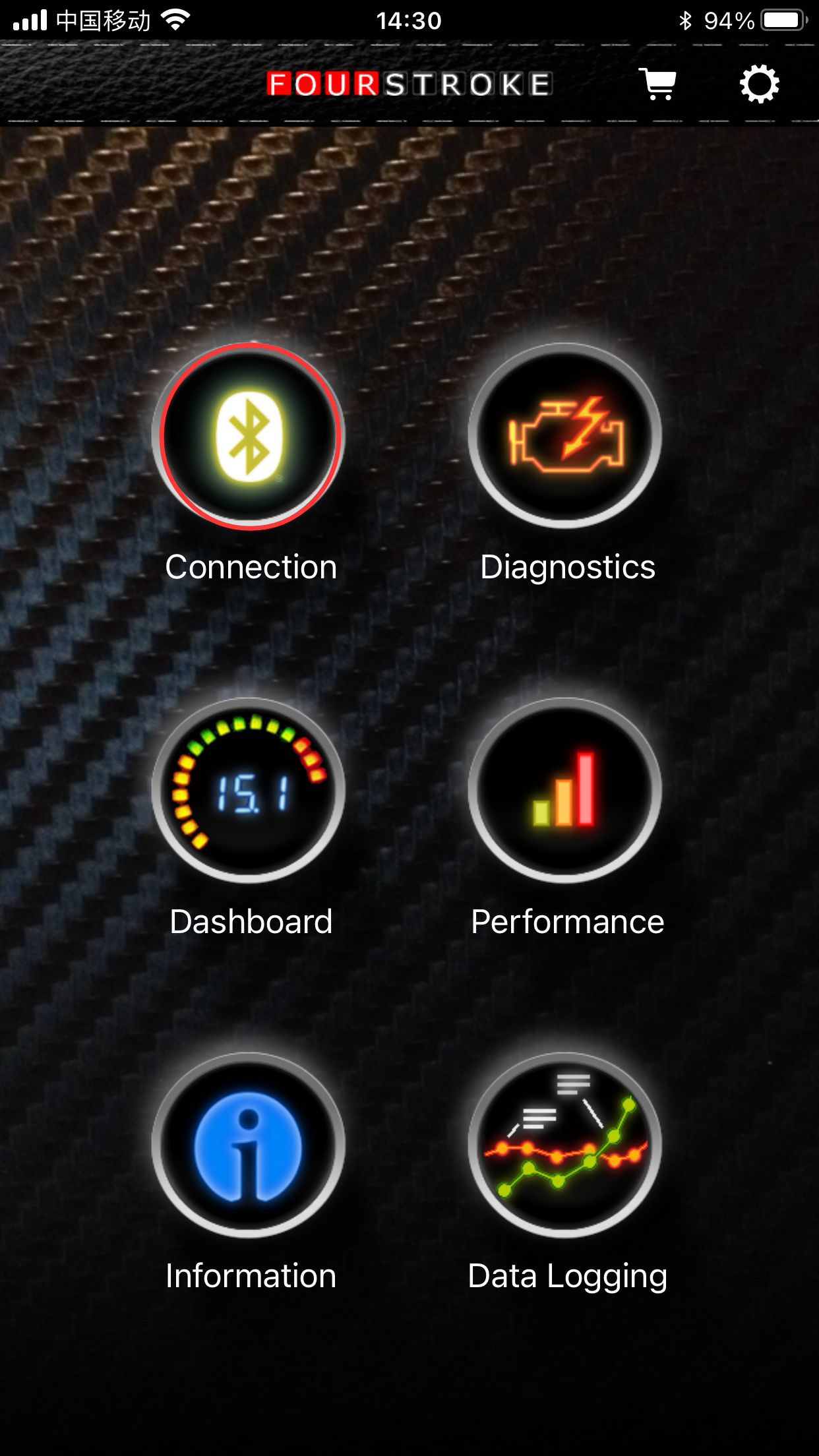Open the shopping cart
Image resolution: width=819 pixels, height=1456 pixels.
pos(658,84)
